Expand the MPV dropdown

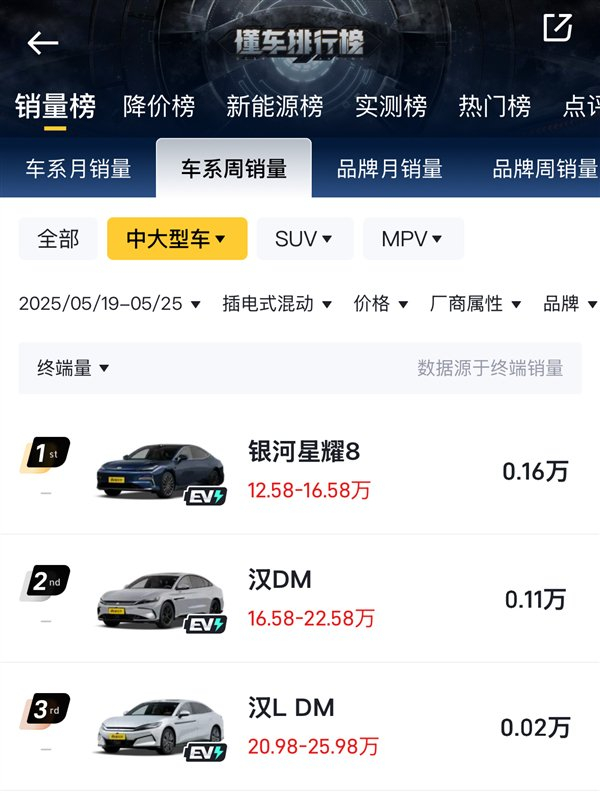pos(412,239)
